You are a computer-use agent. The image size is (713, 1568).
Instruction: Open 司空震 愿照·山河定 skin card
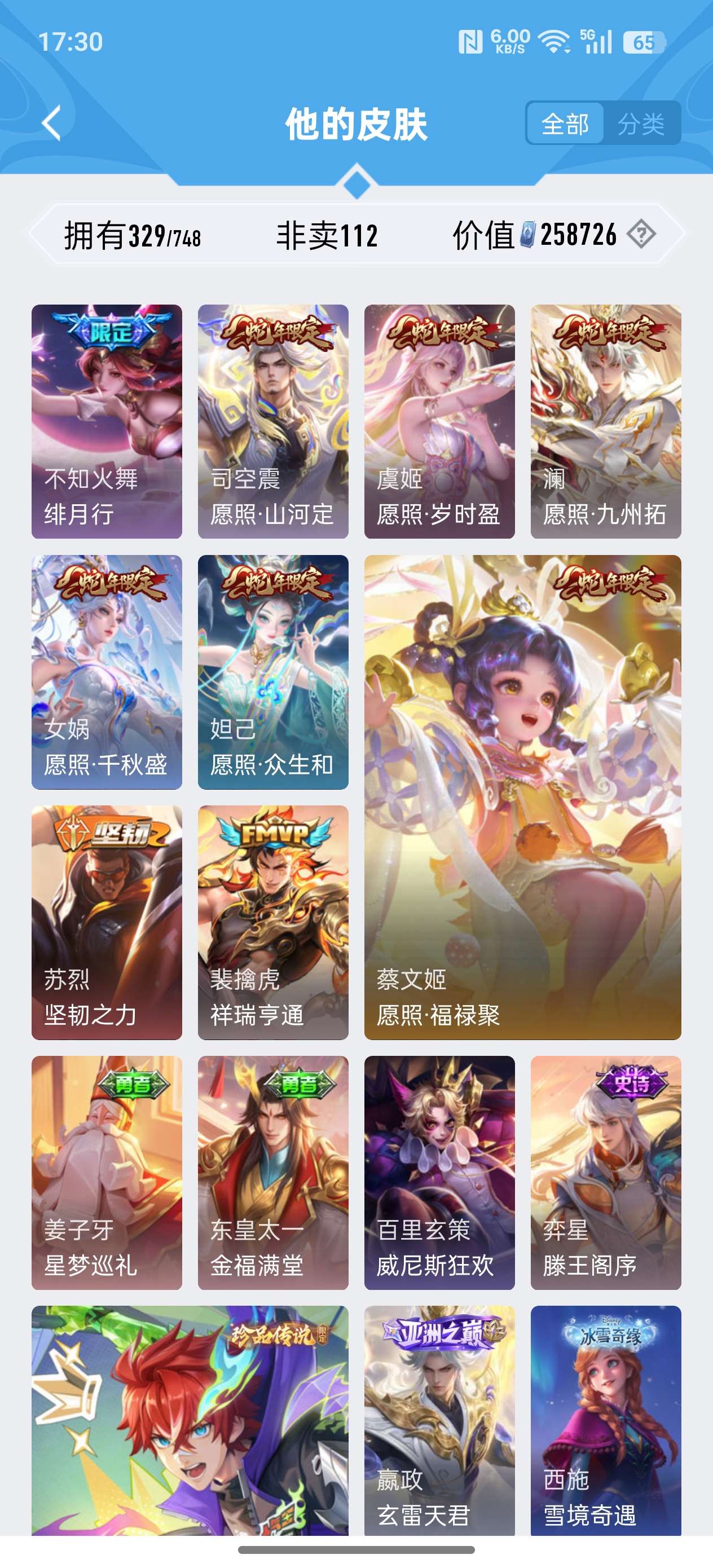(273, 421)
